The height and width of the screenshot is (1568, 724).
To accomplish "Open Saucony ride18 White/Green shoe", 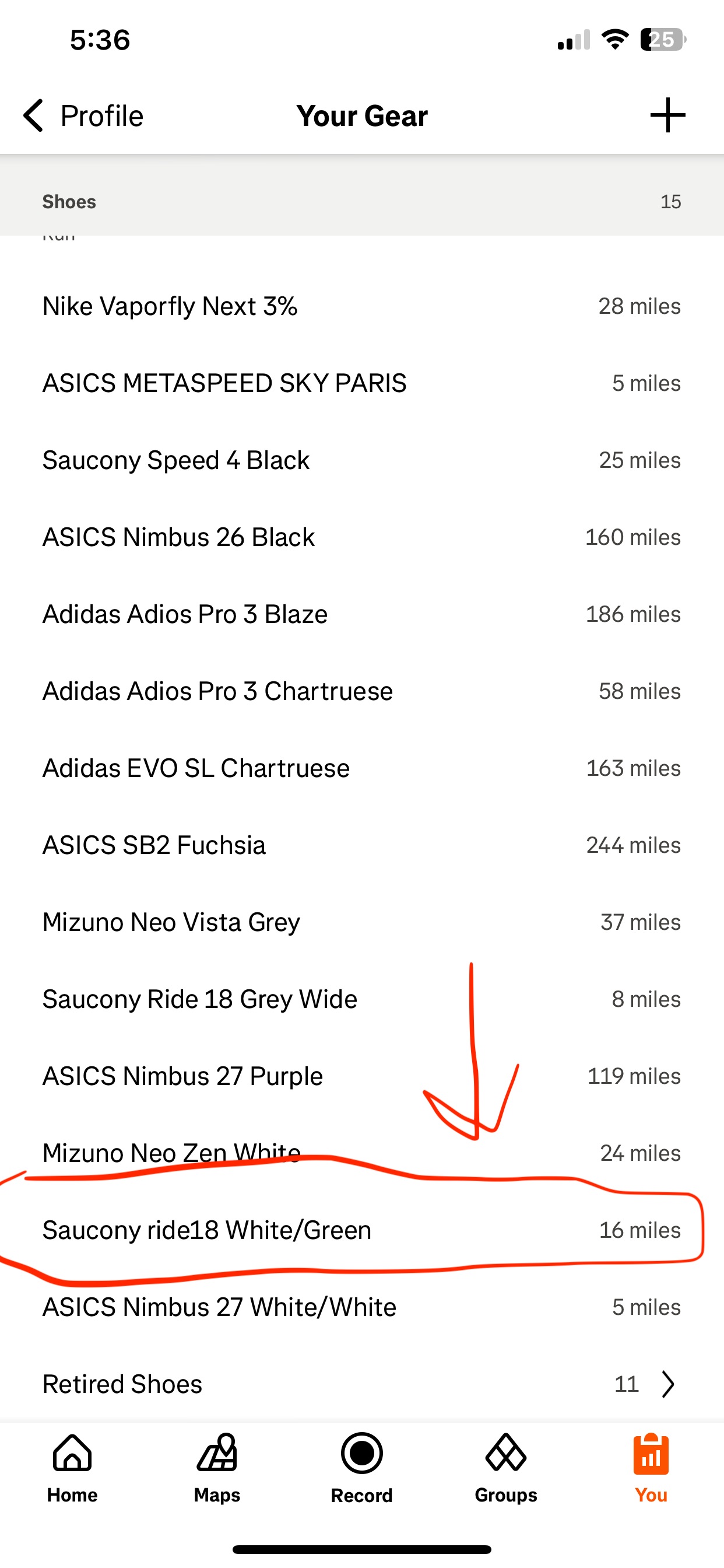I will (x=362, y=1230).
